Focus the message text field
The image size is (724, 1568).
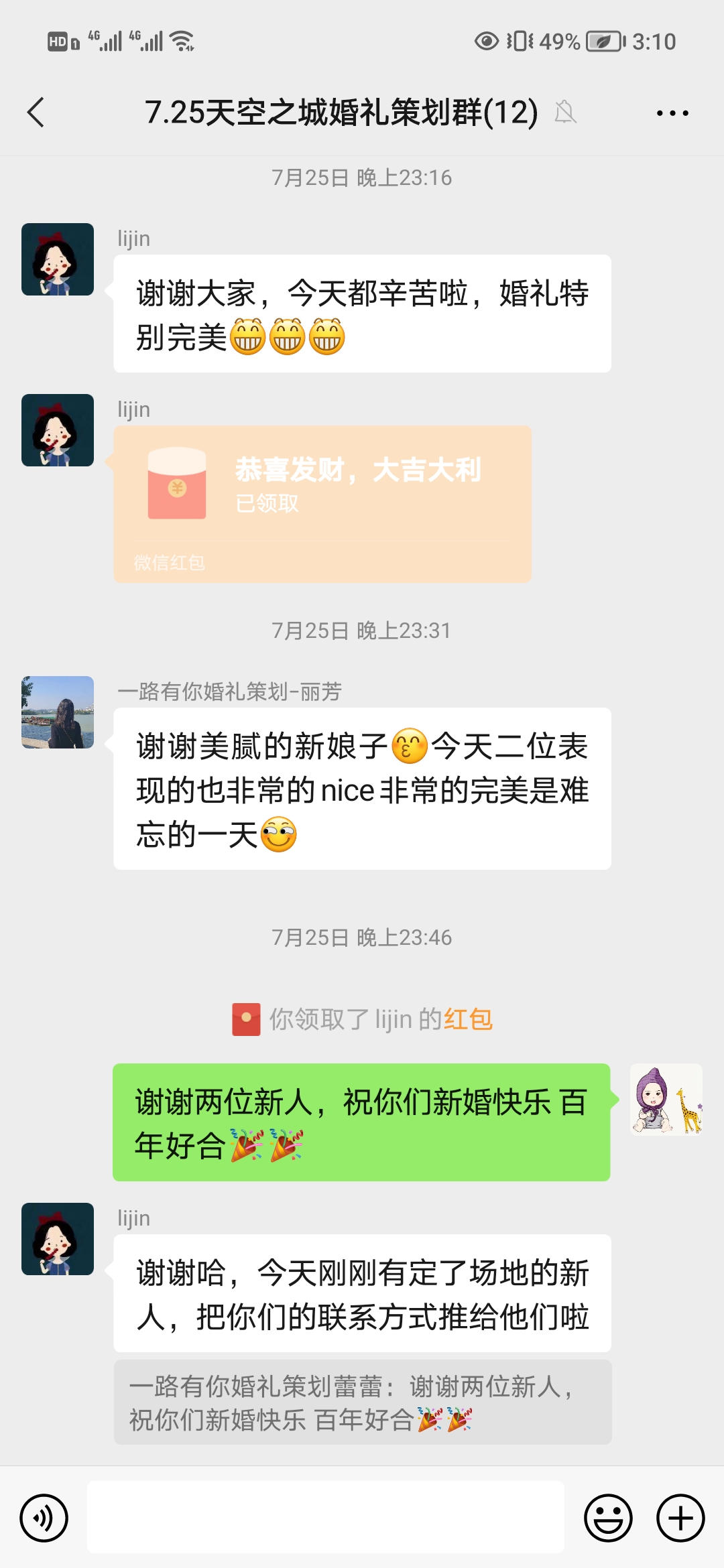325,1518
